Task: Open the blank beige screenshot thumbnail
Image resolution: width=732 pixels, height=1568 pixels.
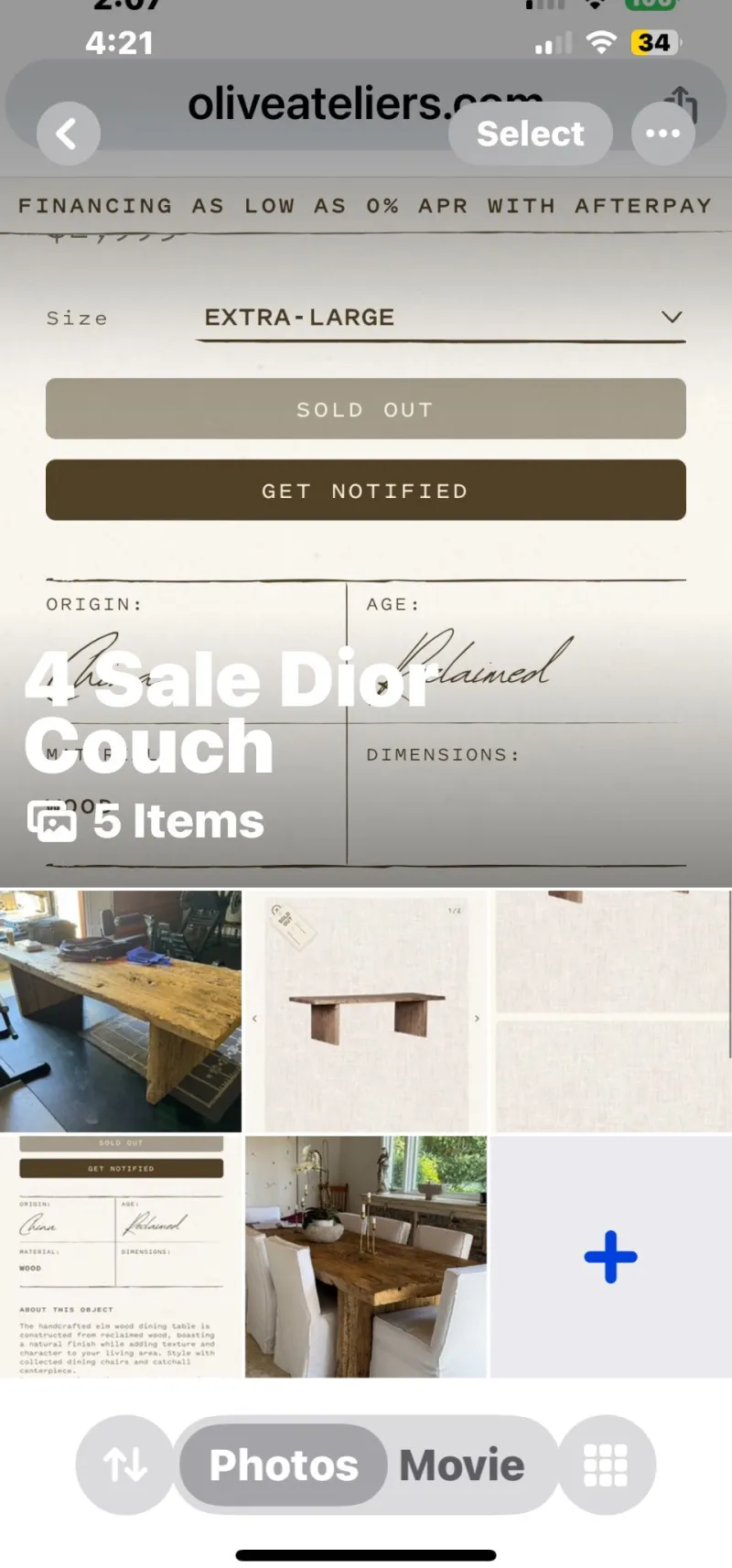Action: tap(611, 1011)
